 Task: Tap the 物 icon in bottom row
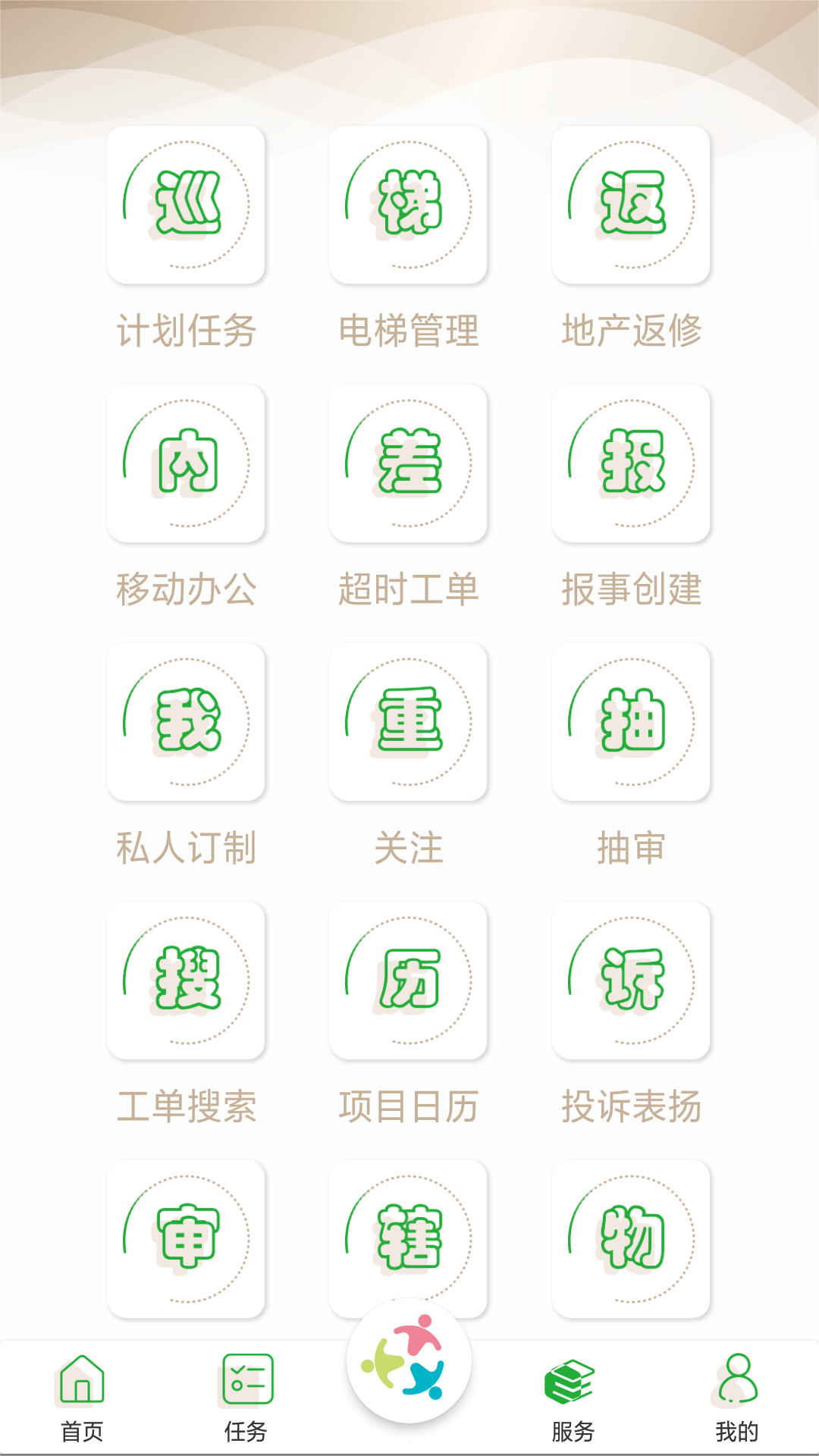632,1238
